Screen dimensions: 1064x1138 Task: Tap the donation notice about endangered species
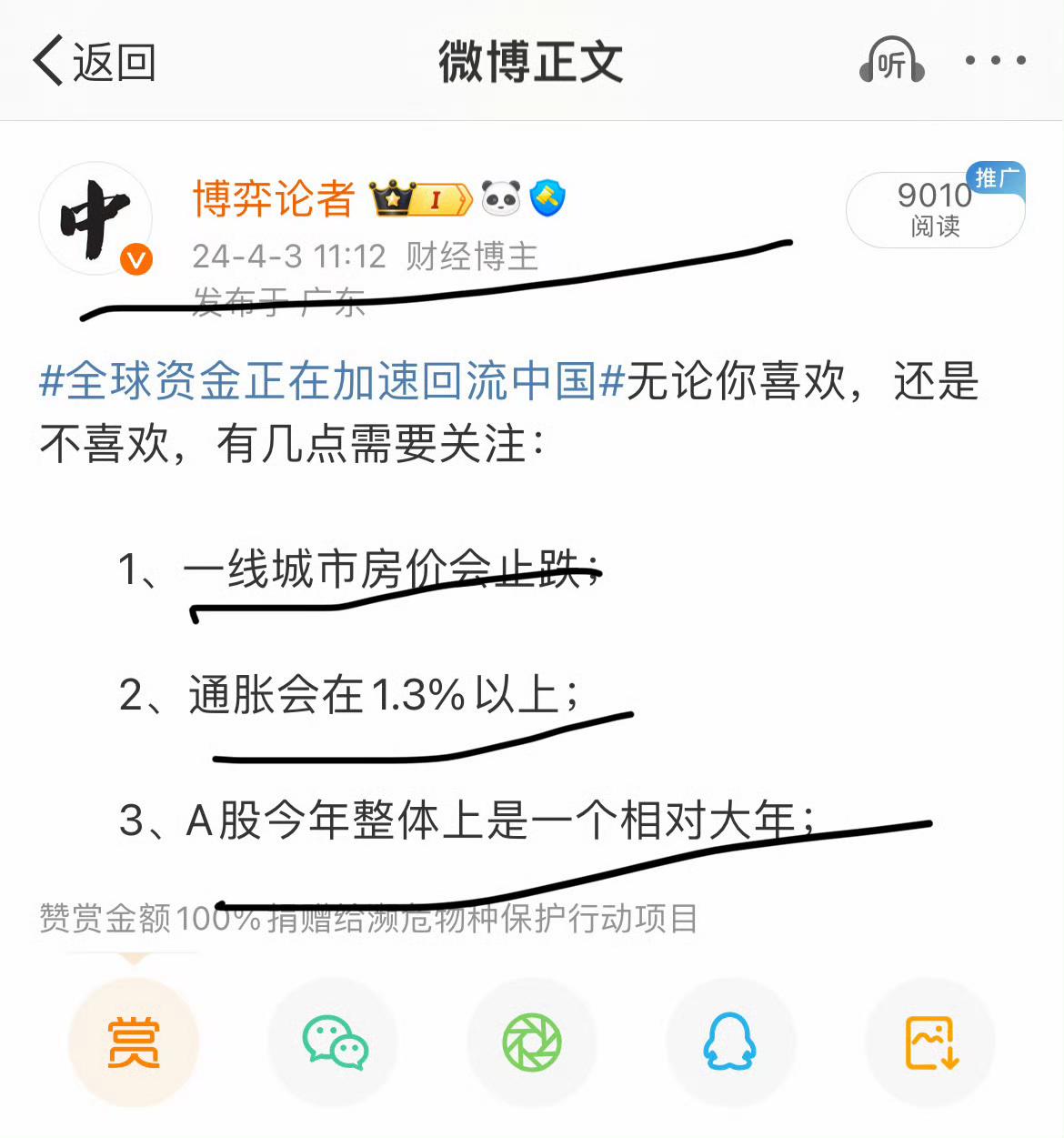coord(368,920)
